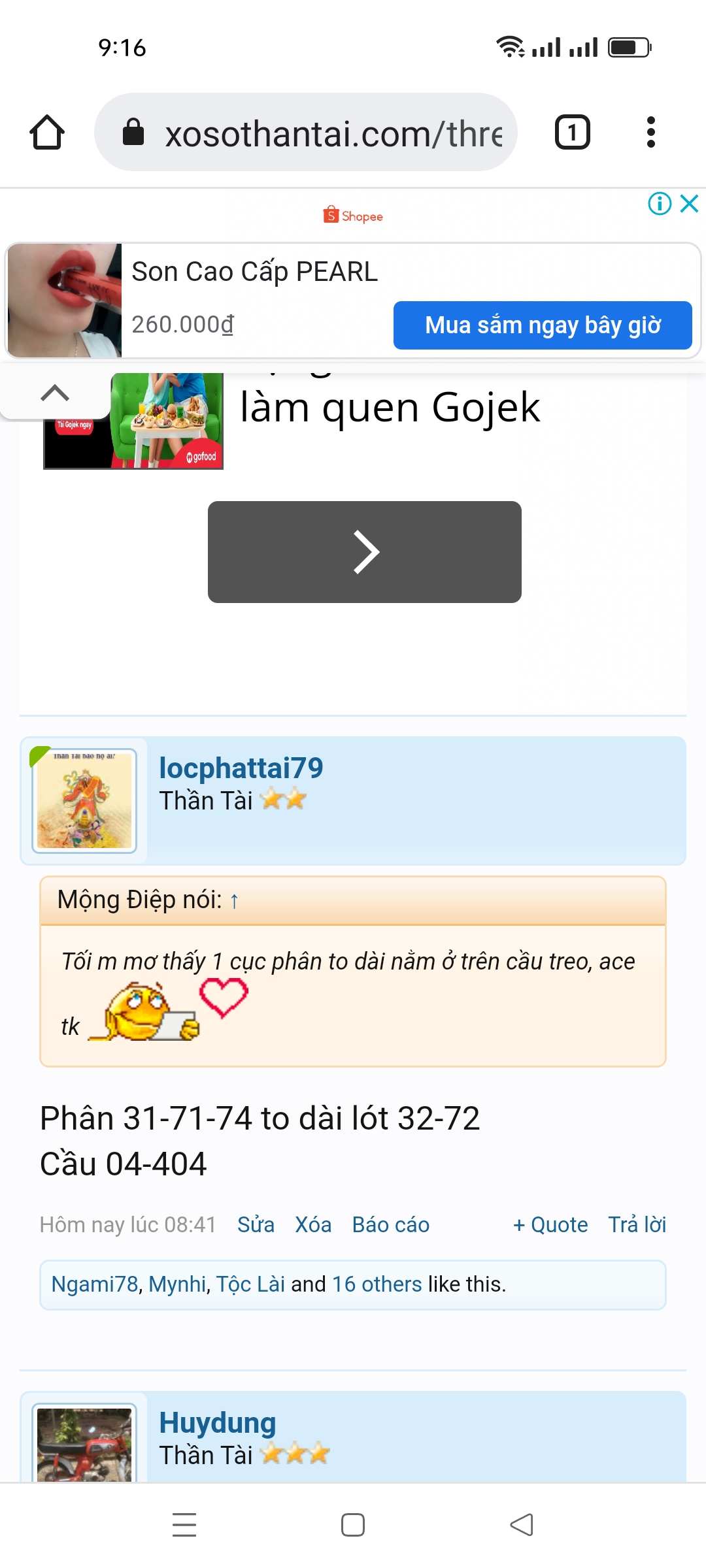Image resolution: width=706 pixels, height=1568 pixels.
Task: Go back with system back button
Action: pyautogui.click(x=522, y=1526)
